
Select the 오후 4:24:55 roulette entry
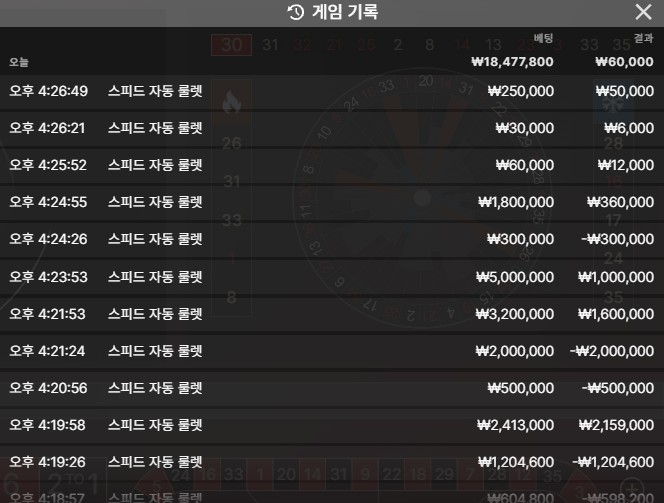click(x=332, y=202)
